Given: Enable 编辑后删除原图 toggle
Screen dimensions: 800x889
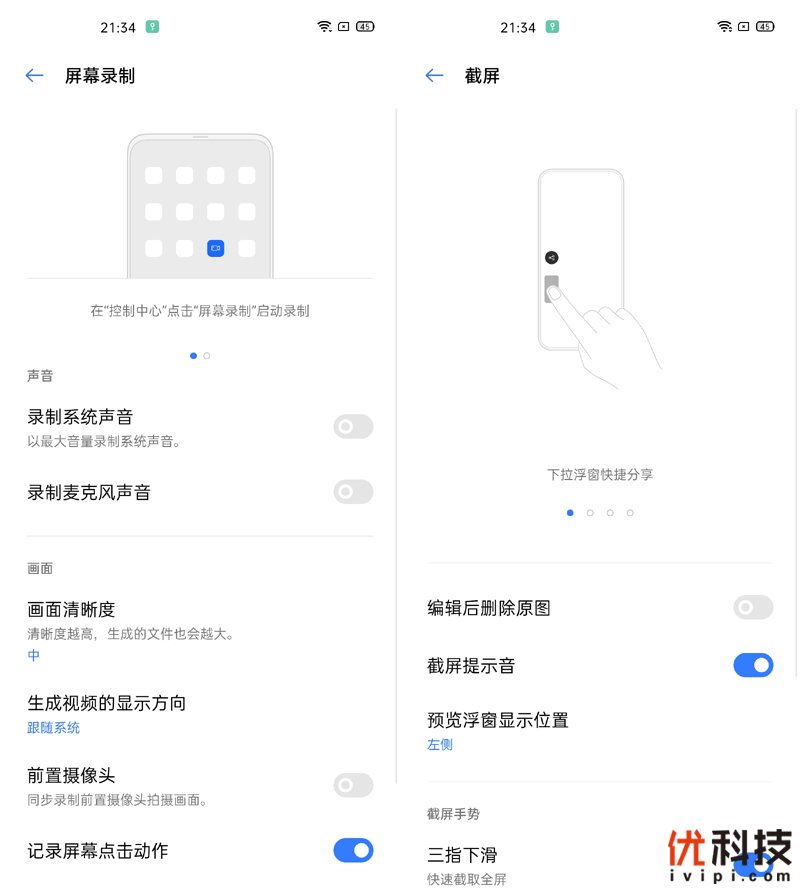Looking at the screenshot, I should [752, 607].
